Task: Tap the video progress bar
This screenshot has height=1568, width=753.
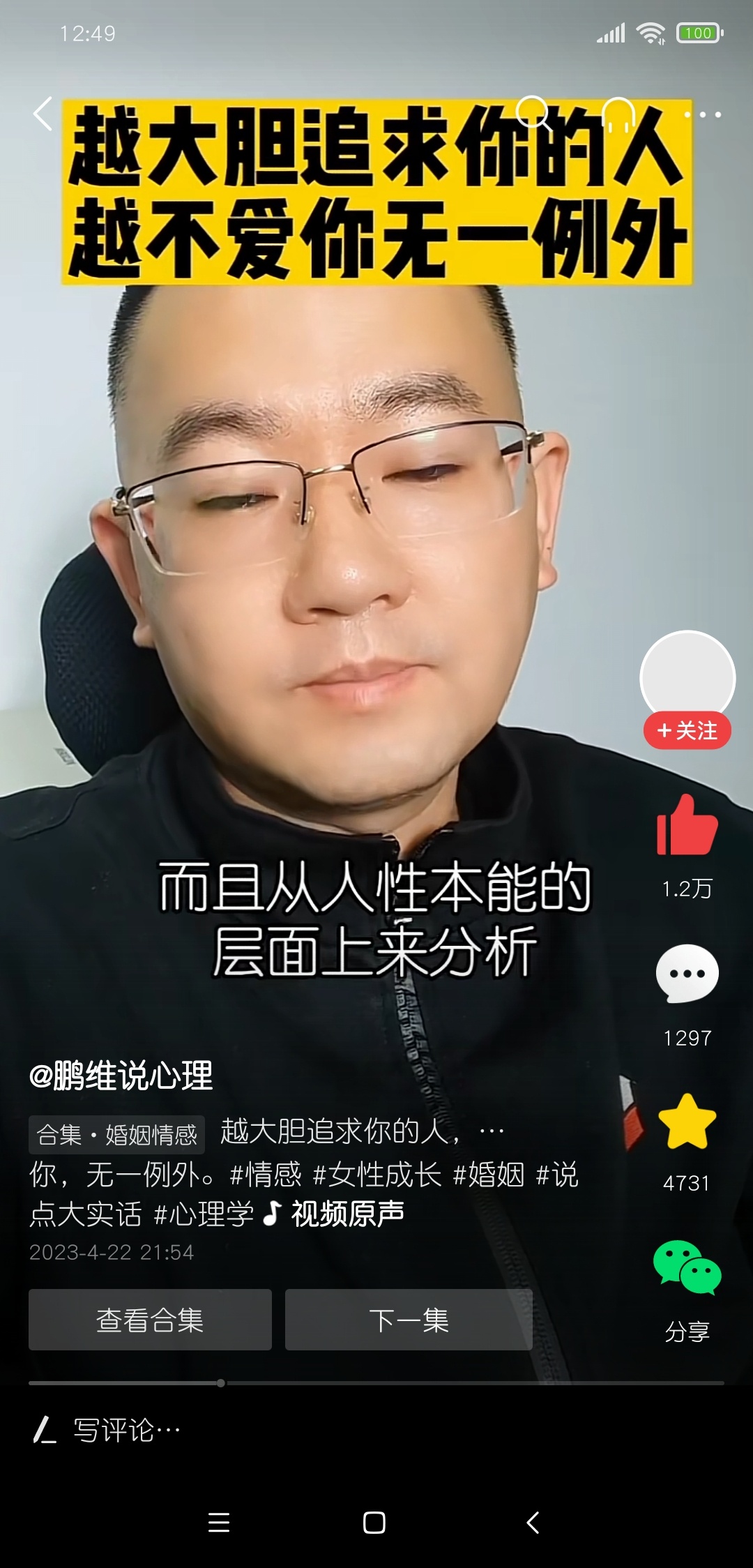Action: 376,1382
